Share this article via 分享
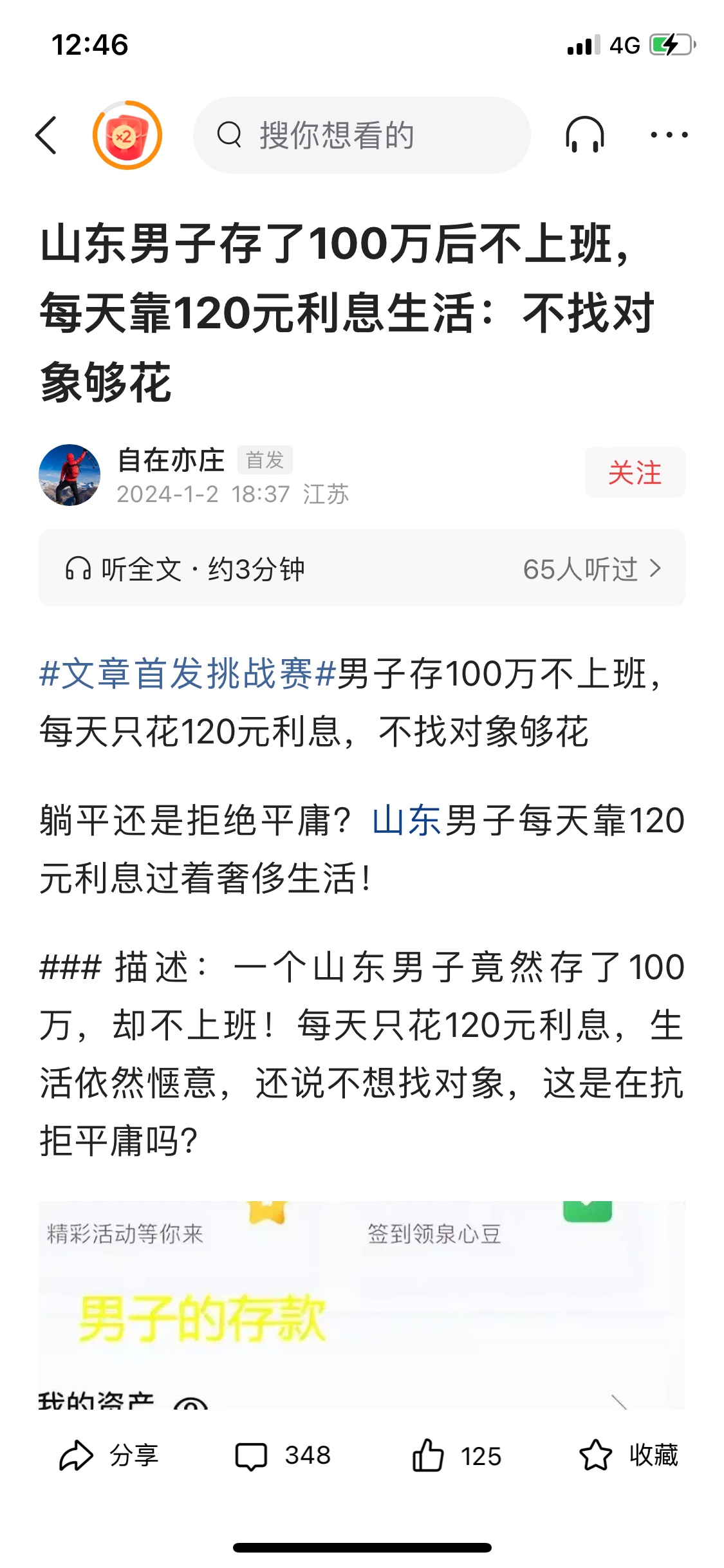 (109, 1456)
